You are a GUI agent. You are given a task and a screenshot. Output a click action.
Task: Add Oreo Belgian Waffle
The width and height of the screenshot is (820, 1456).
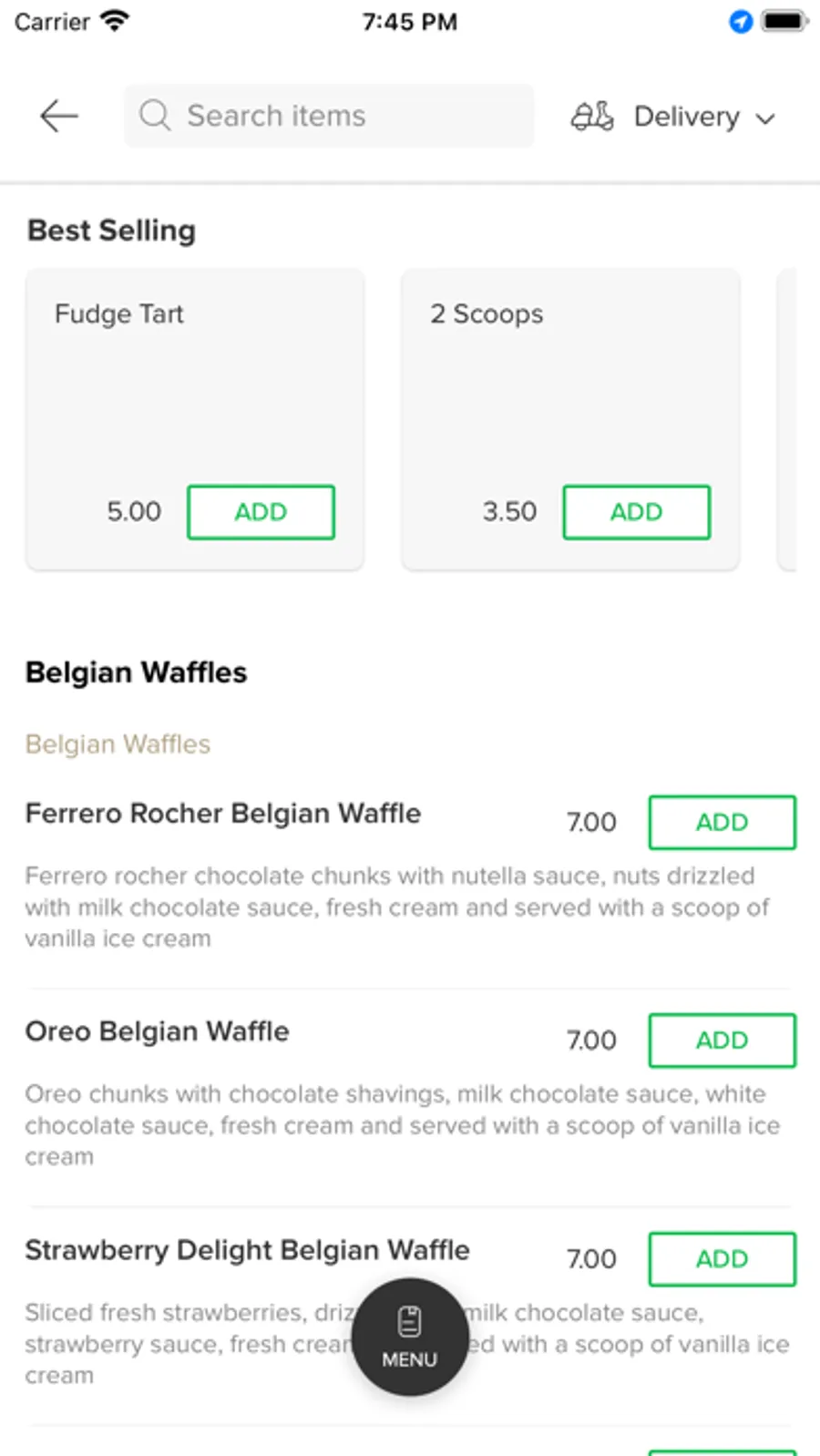coord(722,1041)
